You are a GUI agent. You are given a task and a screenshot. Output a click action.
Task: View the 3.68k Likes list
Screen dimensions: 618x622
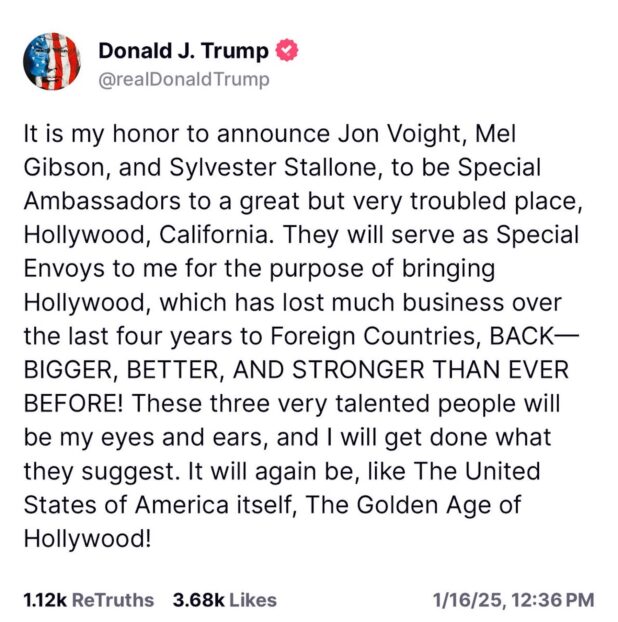click(x=224, y=600)
